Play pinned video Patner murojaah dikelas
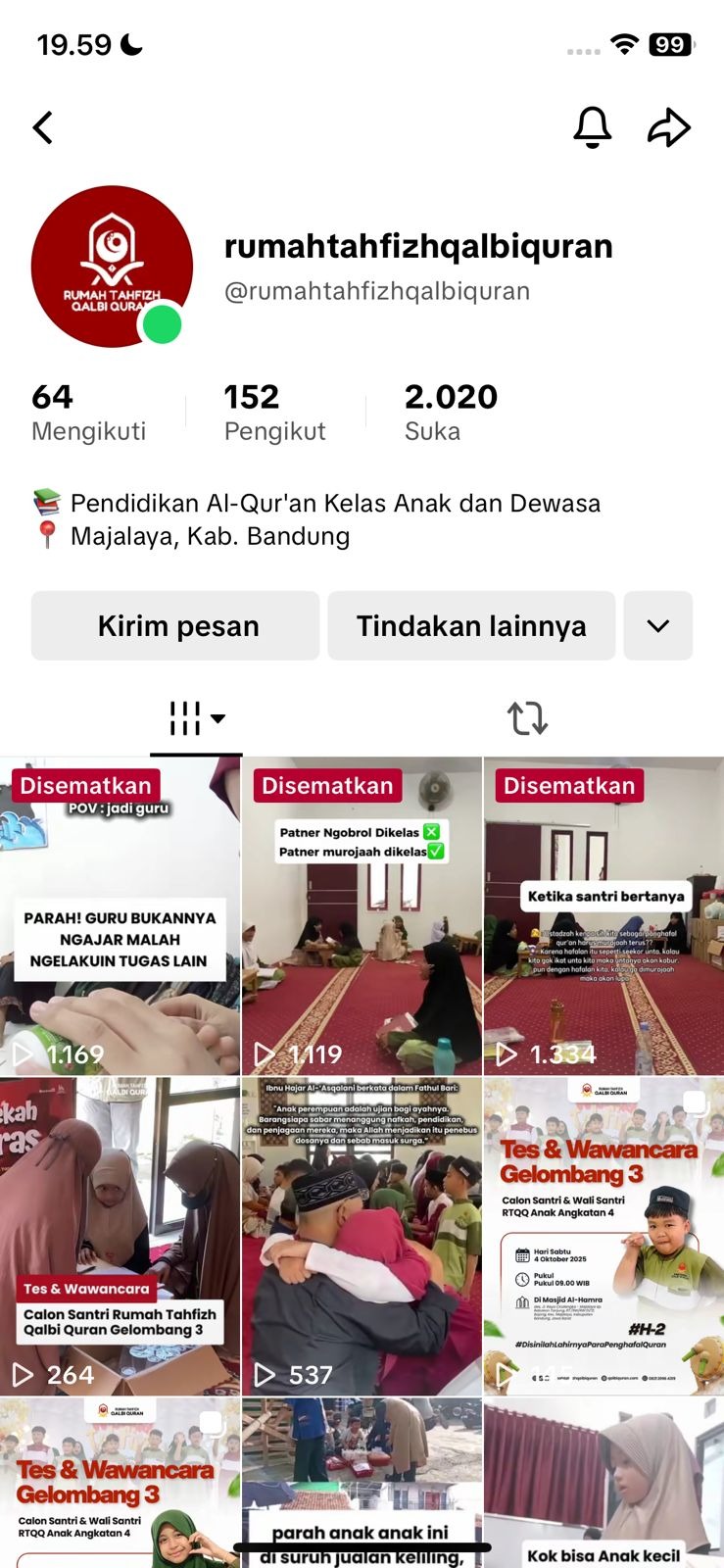Screen dimensions: 724x1568 pos(362,916)
